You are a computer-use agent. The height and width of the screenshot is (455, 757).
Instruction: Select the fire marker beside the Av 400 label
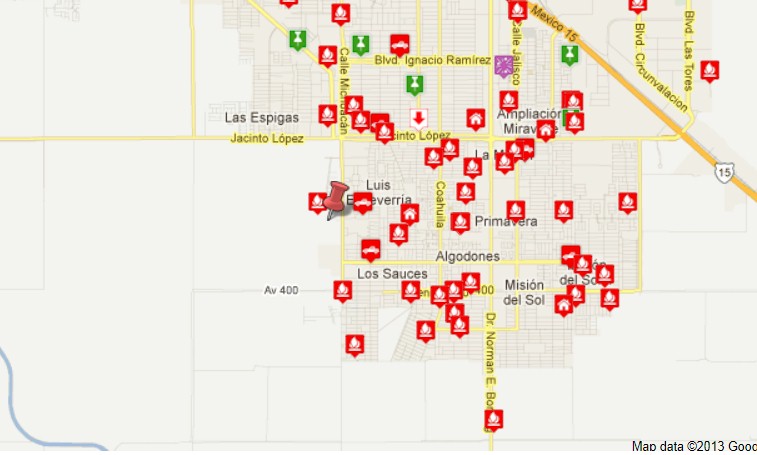tap(342, 290)
